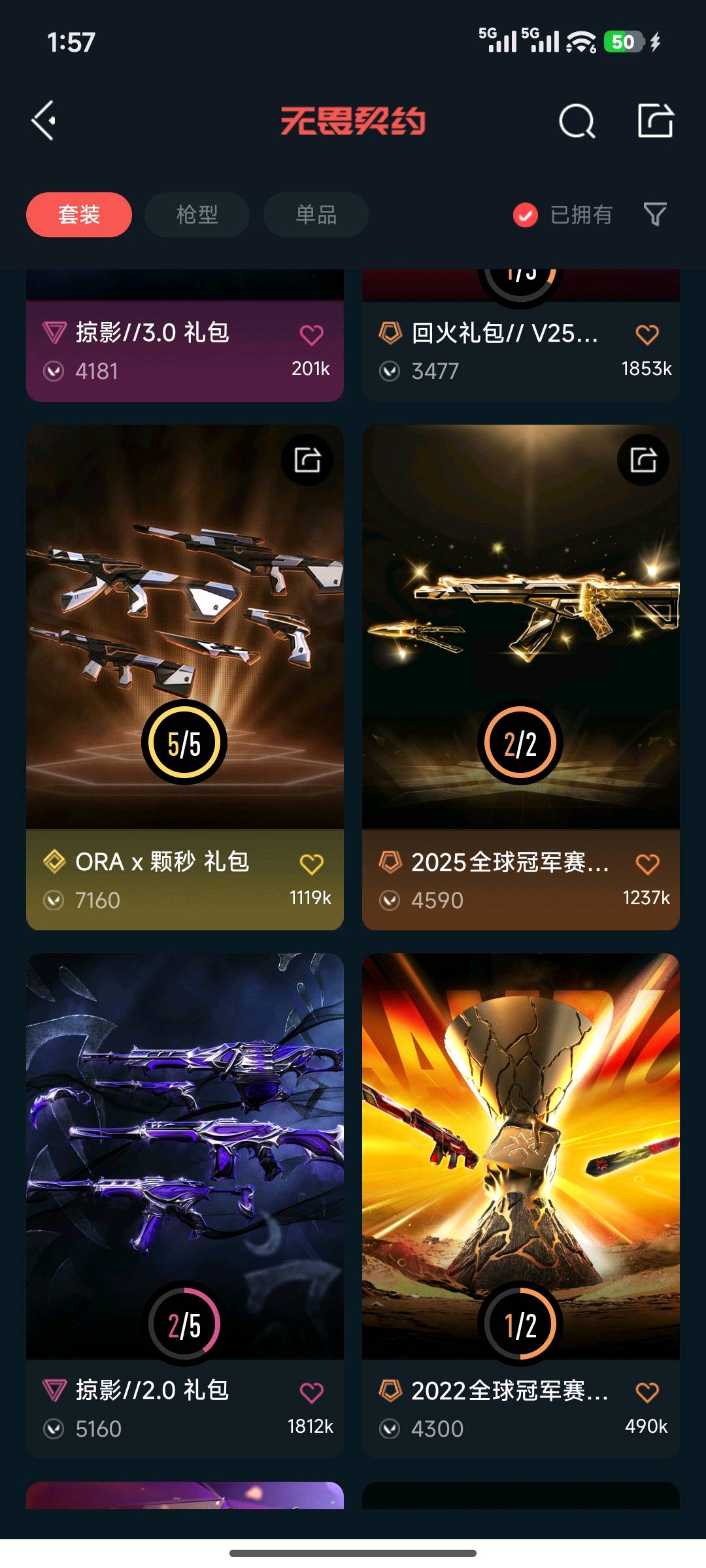
Task: Switch to the 枪型 tab
Action: tap(197, 215)
